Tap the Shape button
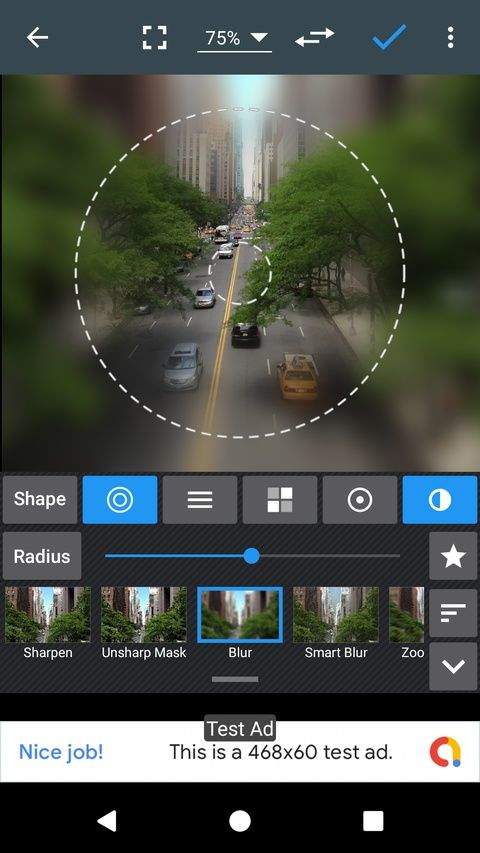480x853 pixels. tap(40, 499)
